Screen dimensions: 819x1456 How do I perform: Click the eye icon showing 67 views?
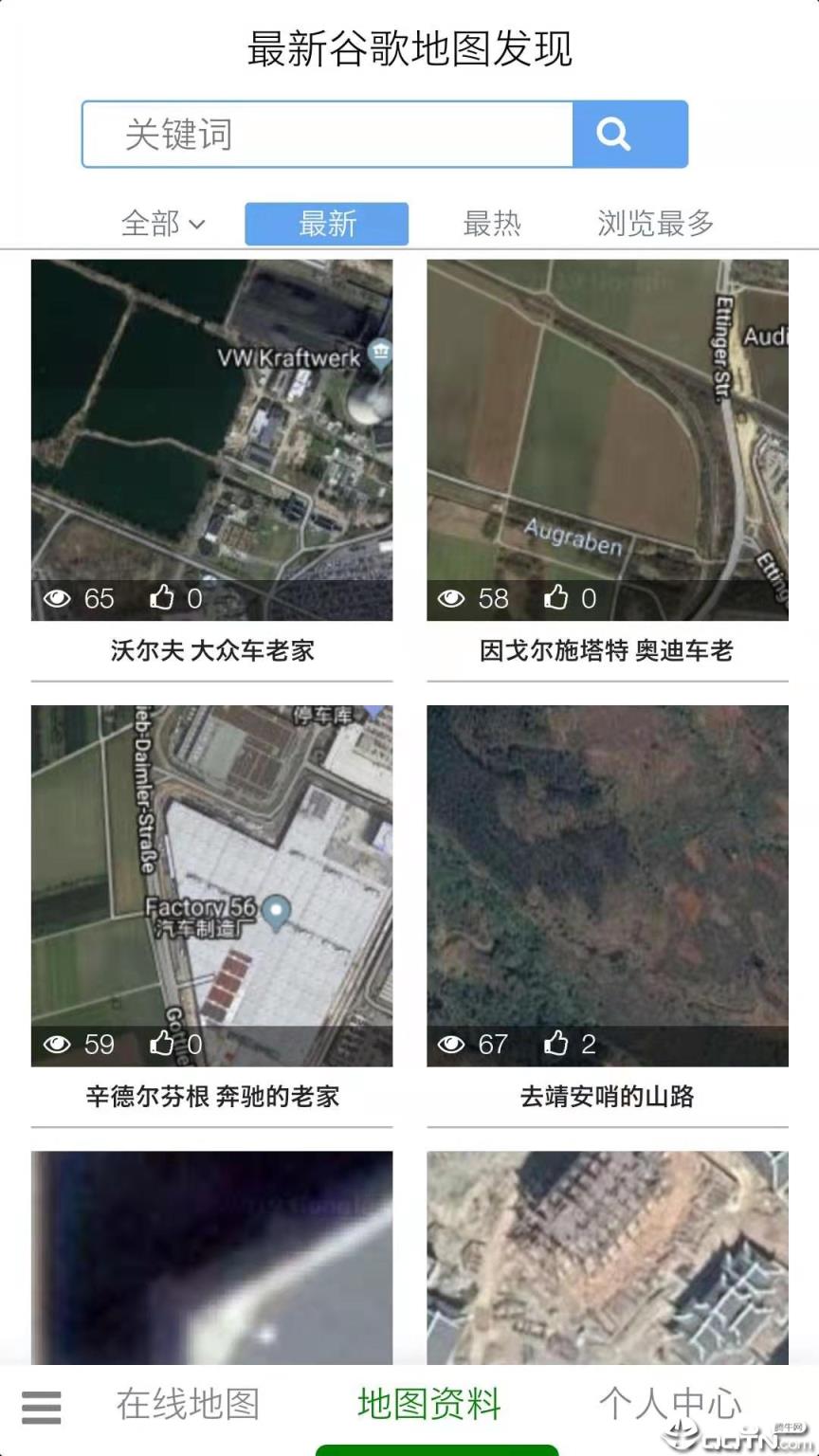453,1044
